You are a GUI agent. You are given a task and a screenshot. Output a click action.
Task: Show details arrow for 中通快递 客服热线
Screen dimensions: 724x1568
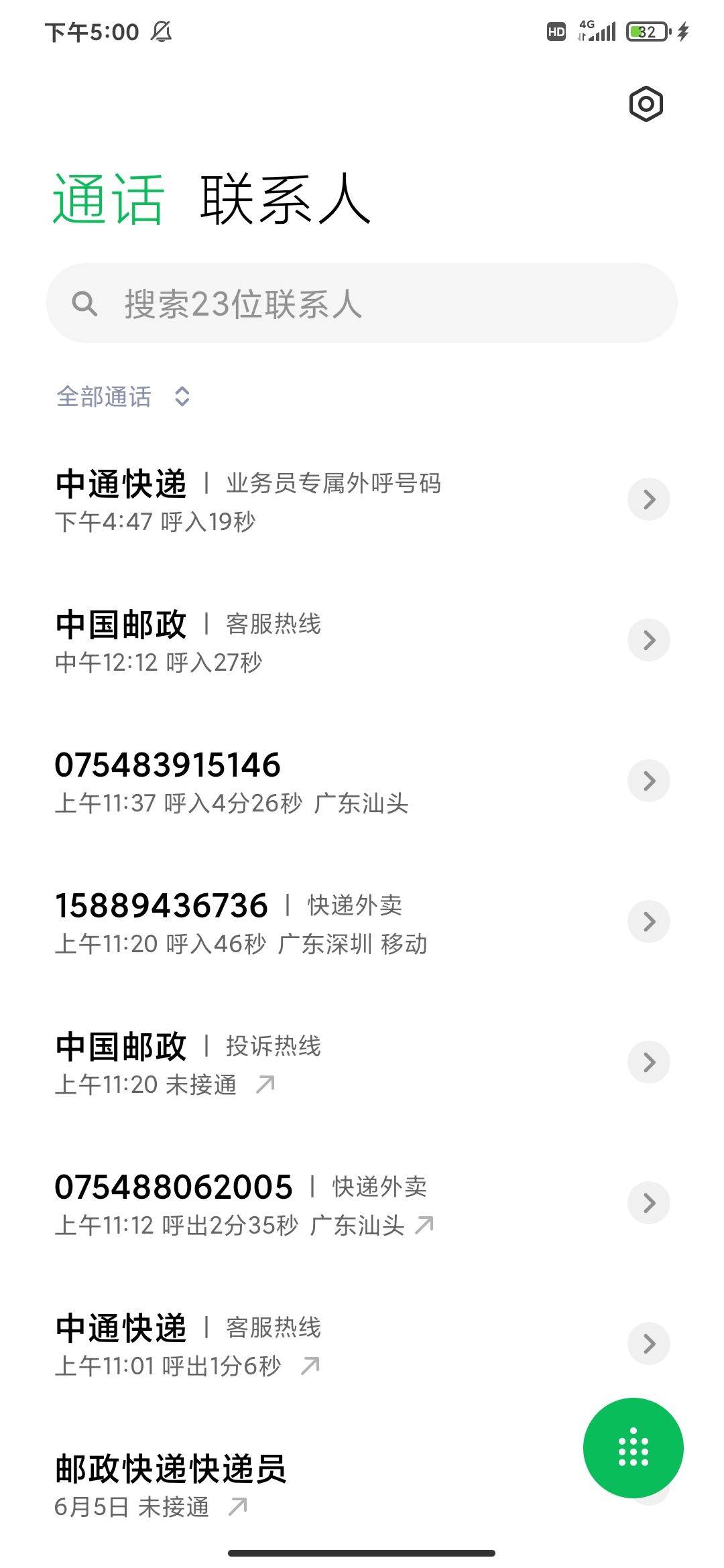648,1344
